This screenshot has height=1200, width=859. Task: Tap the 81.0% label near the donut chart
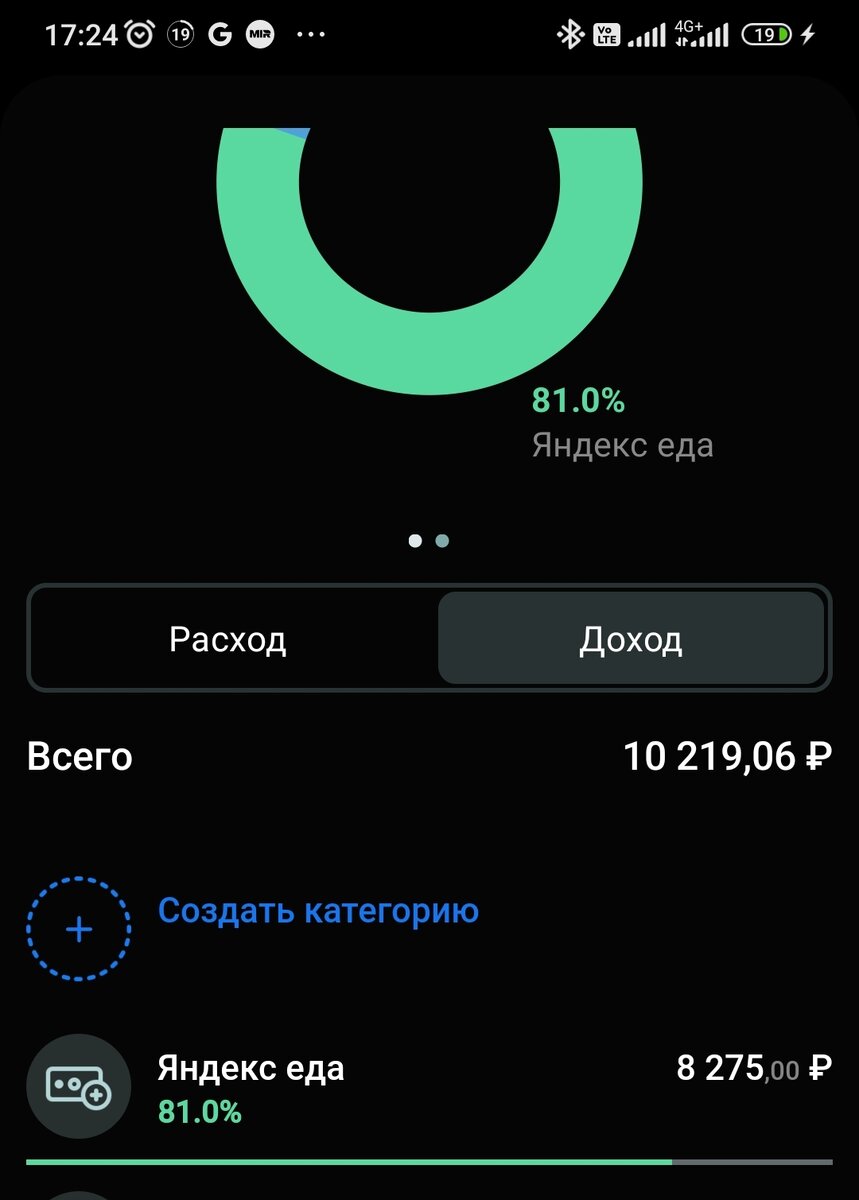tap(579, 400)
